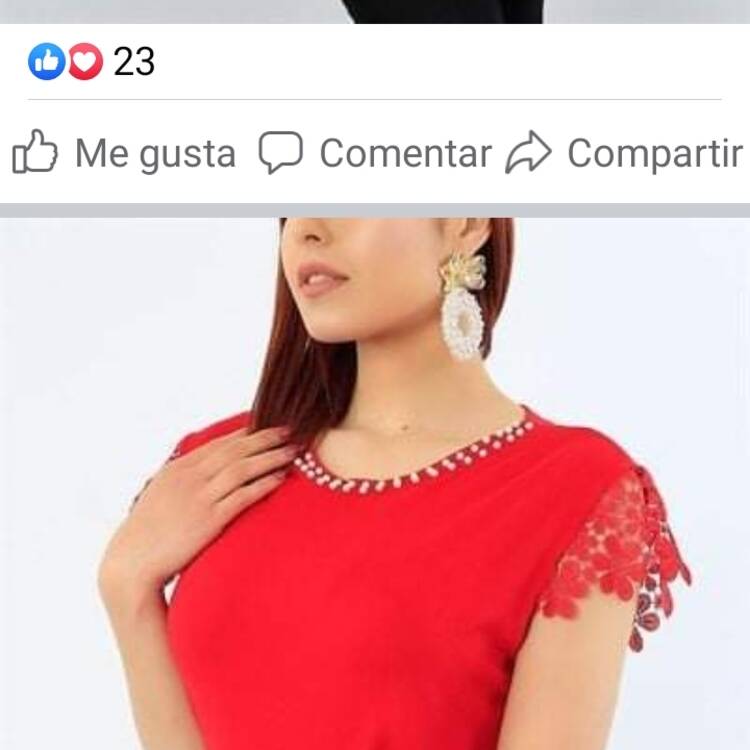The width and height of the screenshot is (750, 750).
Task: Share the post via Compartir
Action: pos(624,153)
